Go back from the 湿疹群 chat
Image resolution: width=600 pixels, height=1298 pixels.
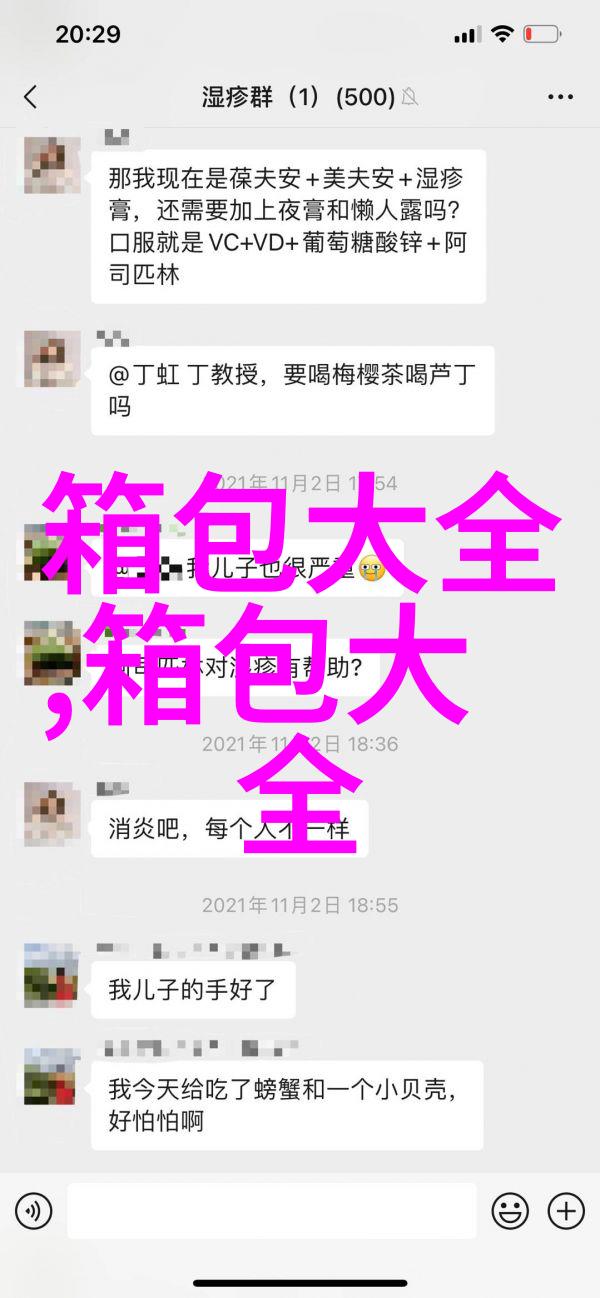pyautogui.click(x=30, y=97)
